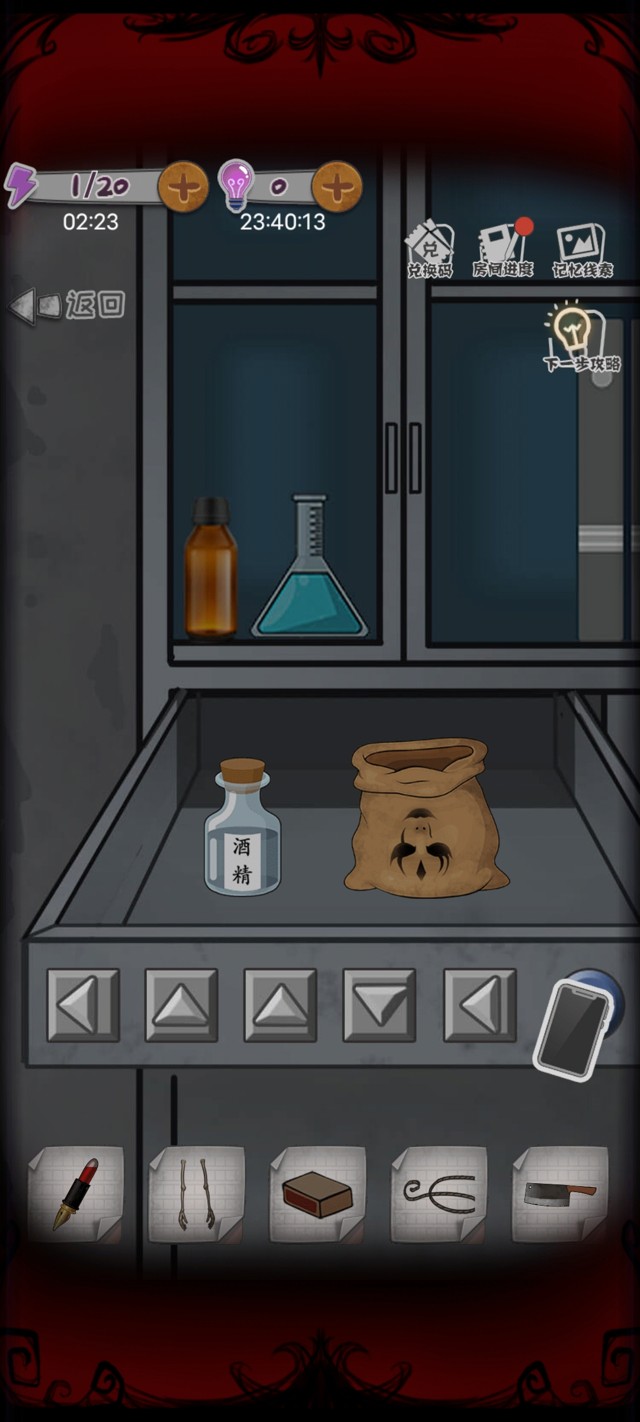Select the cleaver inventory item
This screenshot has width=640, height=1422.
[560, 1194]
